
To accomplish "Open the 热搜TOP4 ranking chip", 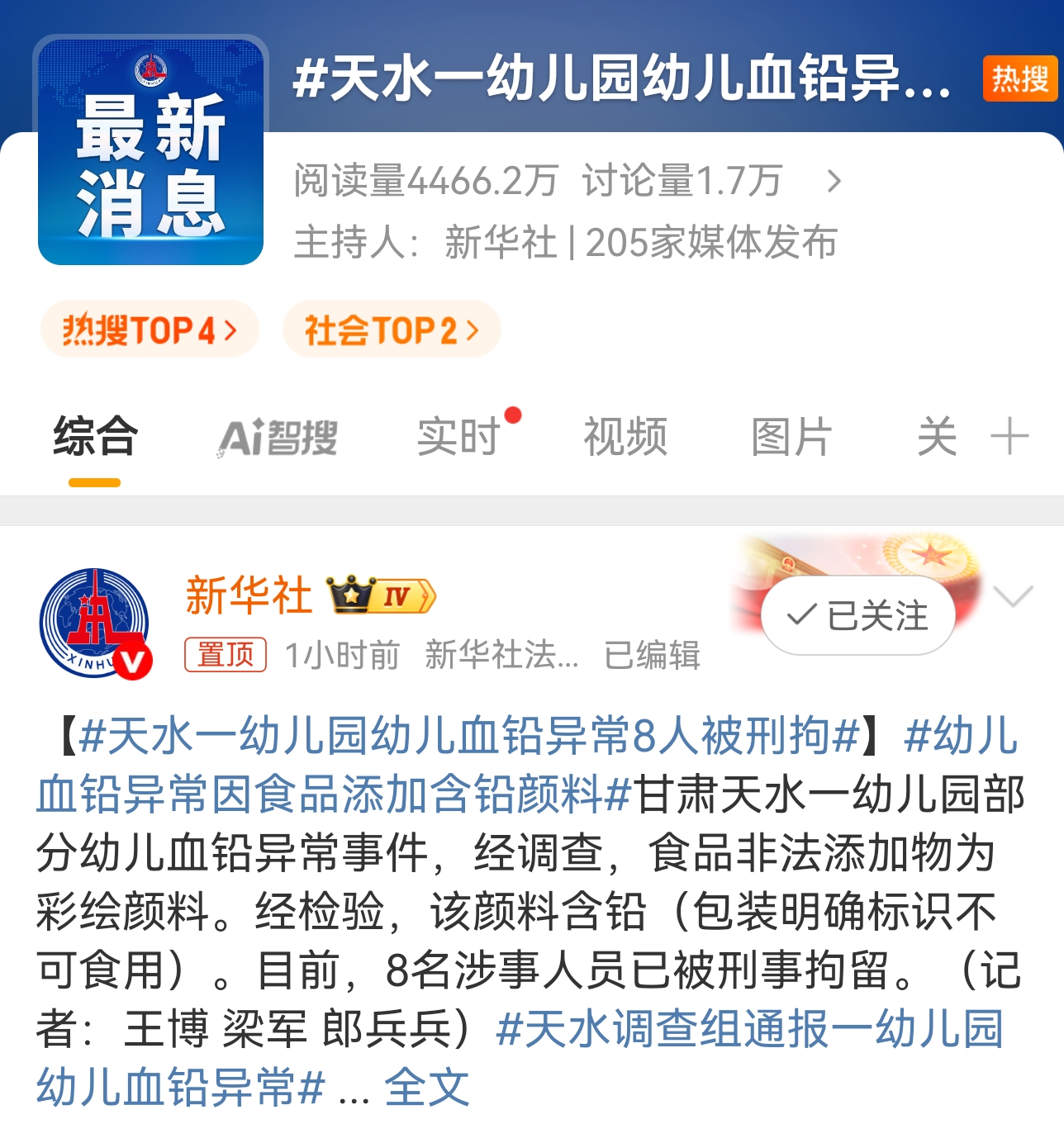I will pos(150,330).
